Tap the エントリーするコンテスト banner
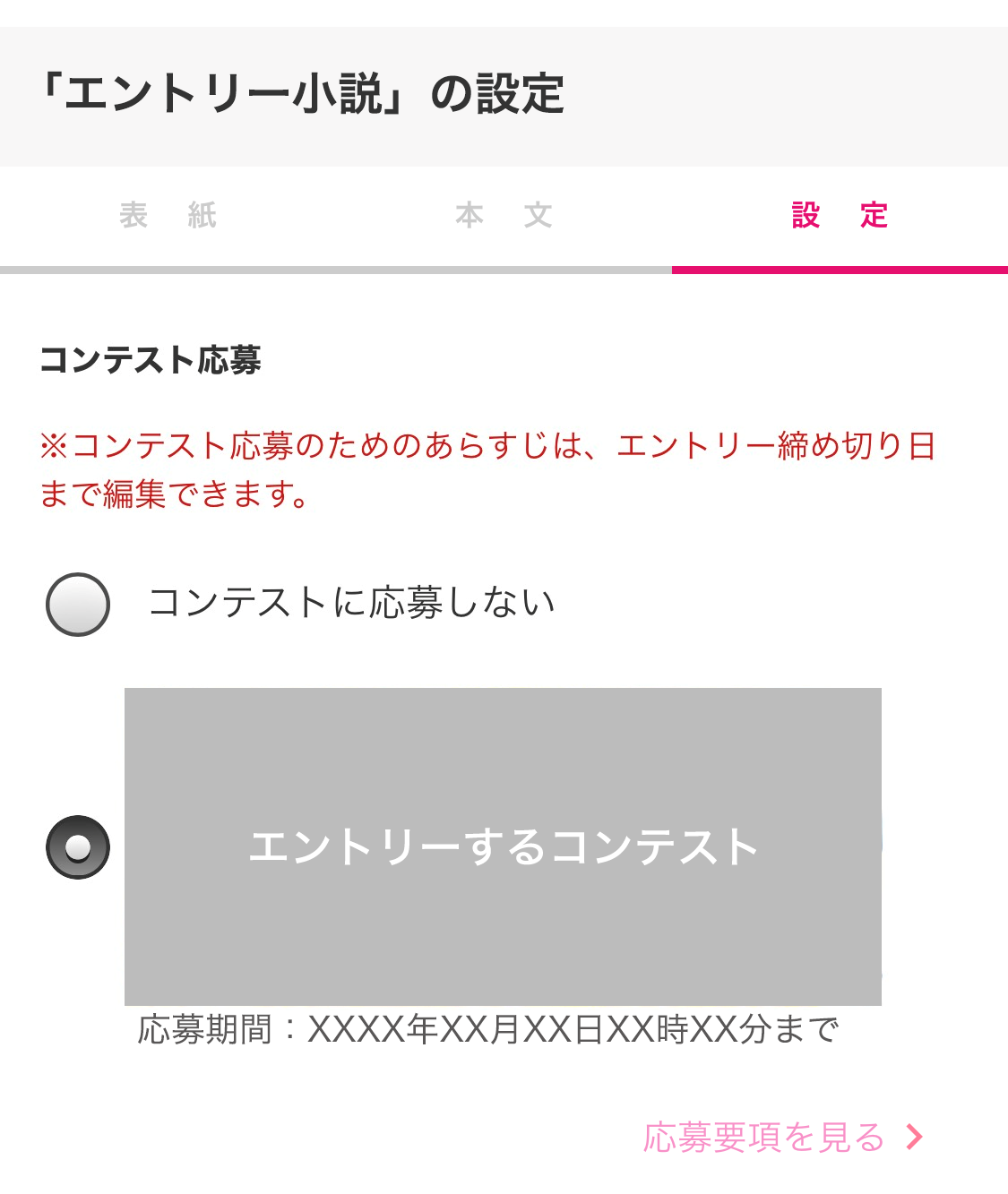This screenshot has width=1008, height=1194. coord(503,846)
